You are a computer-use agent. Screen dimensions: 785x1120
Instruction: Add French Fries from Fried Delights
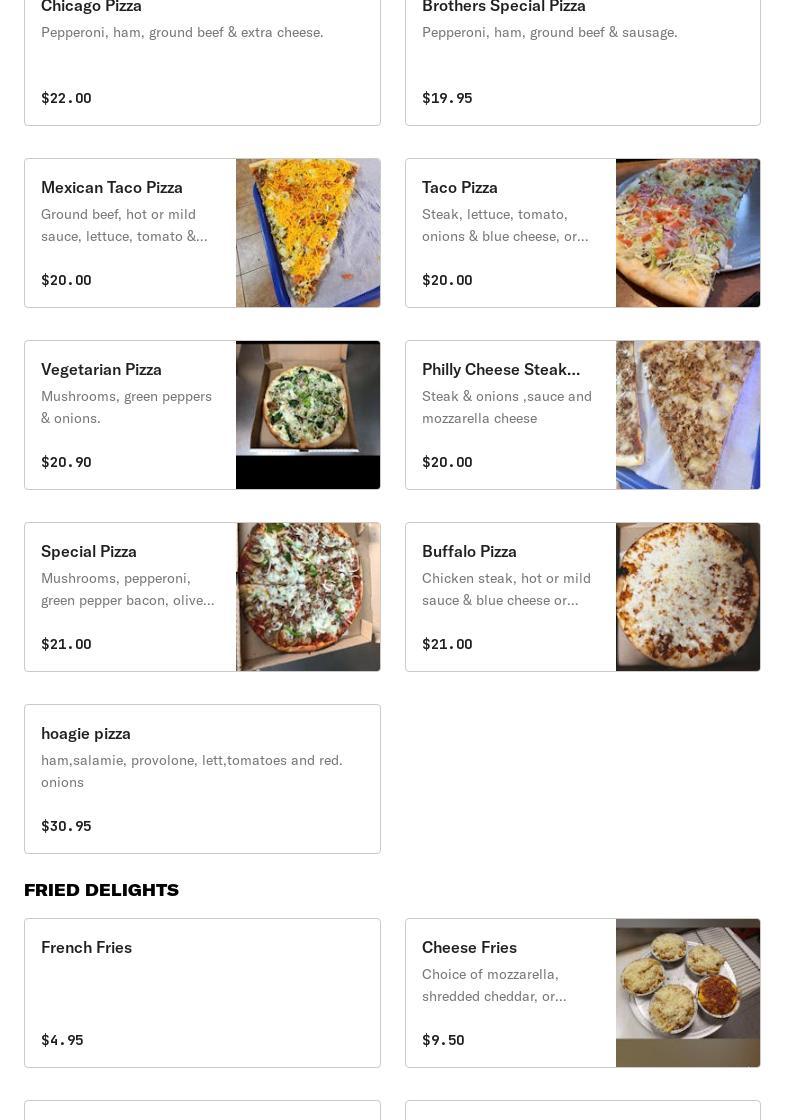pos(202,993)
